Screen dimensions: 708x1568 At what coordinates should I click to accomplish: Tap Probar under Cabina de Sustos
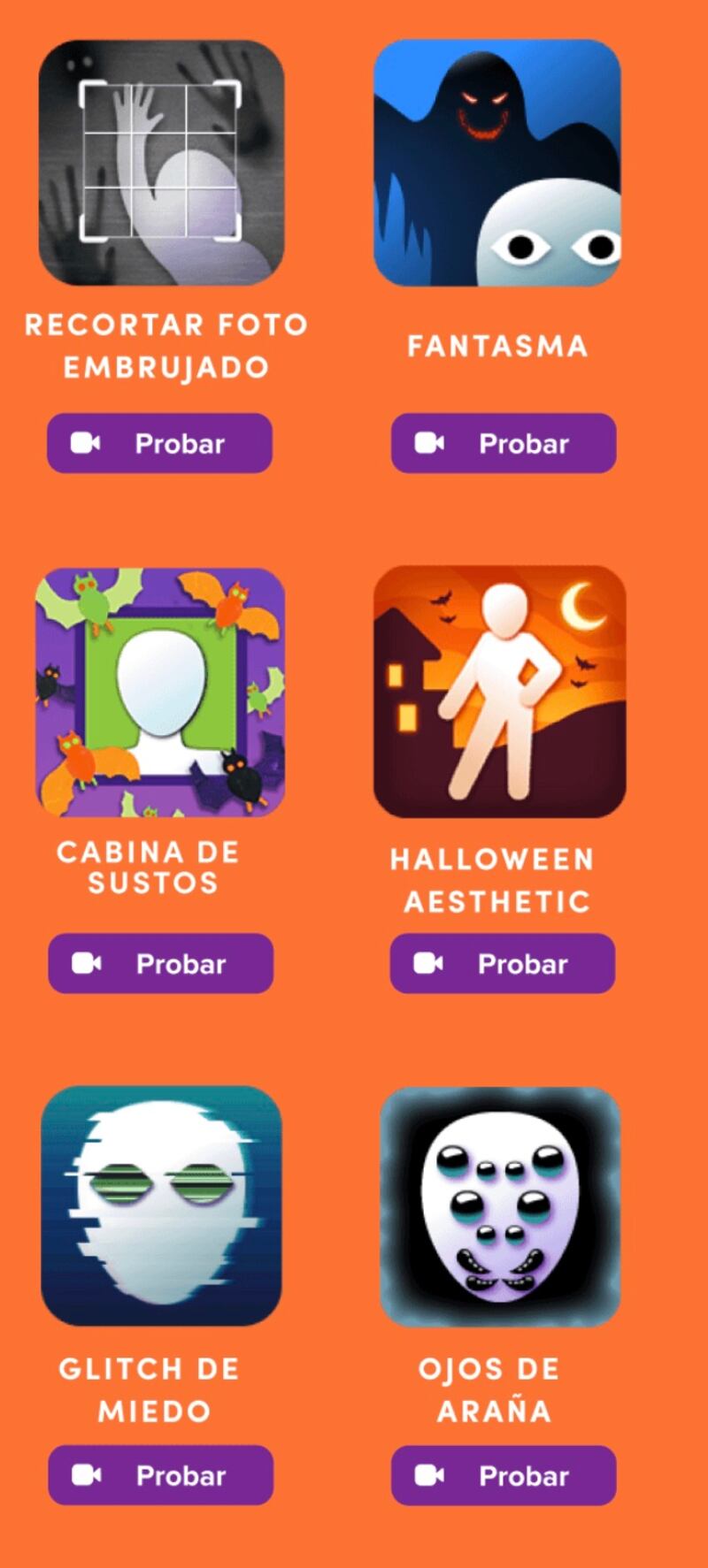click(x=160, y=963)
